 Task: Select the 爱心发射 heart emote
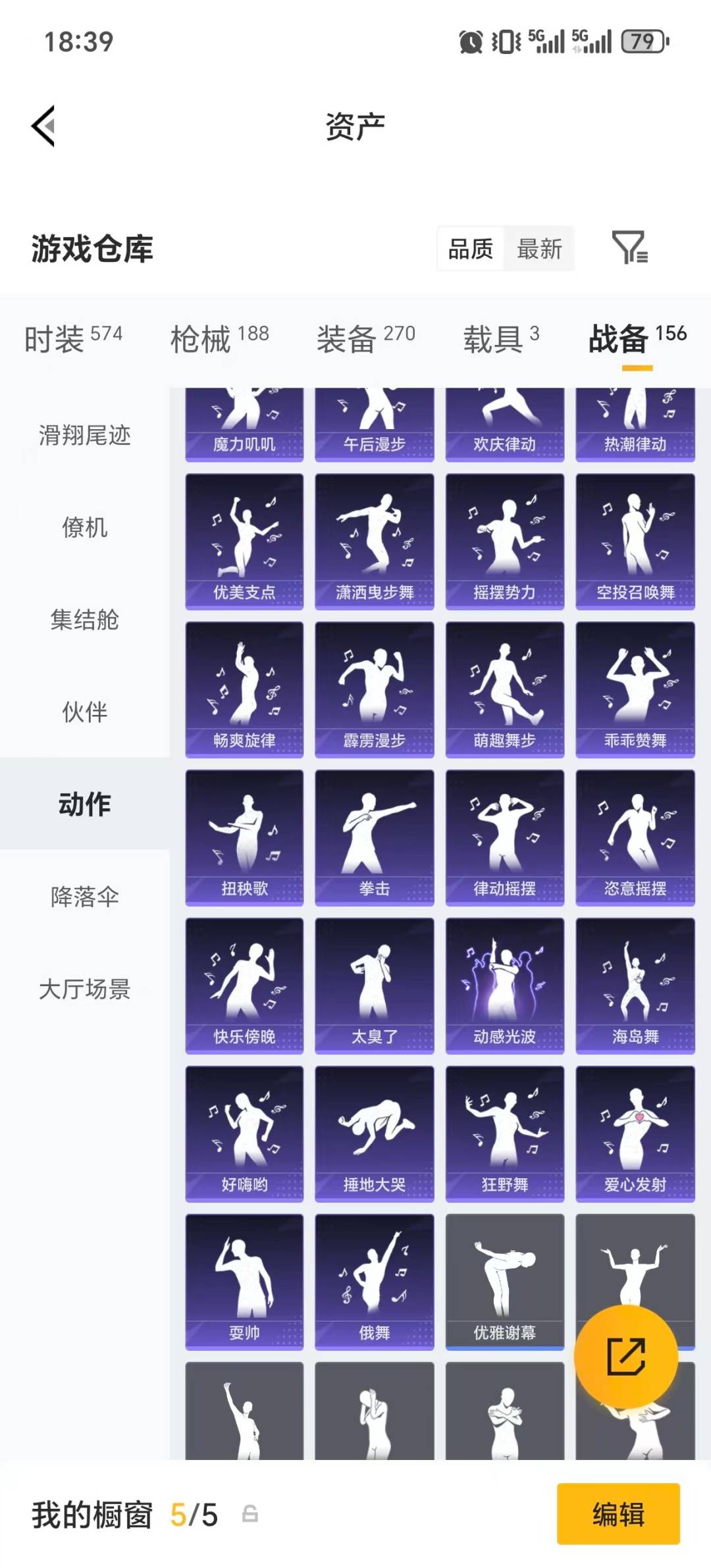click(635, 1132)
